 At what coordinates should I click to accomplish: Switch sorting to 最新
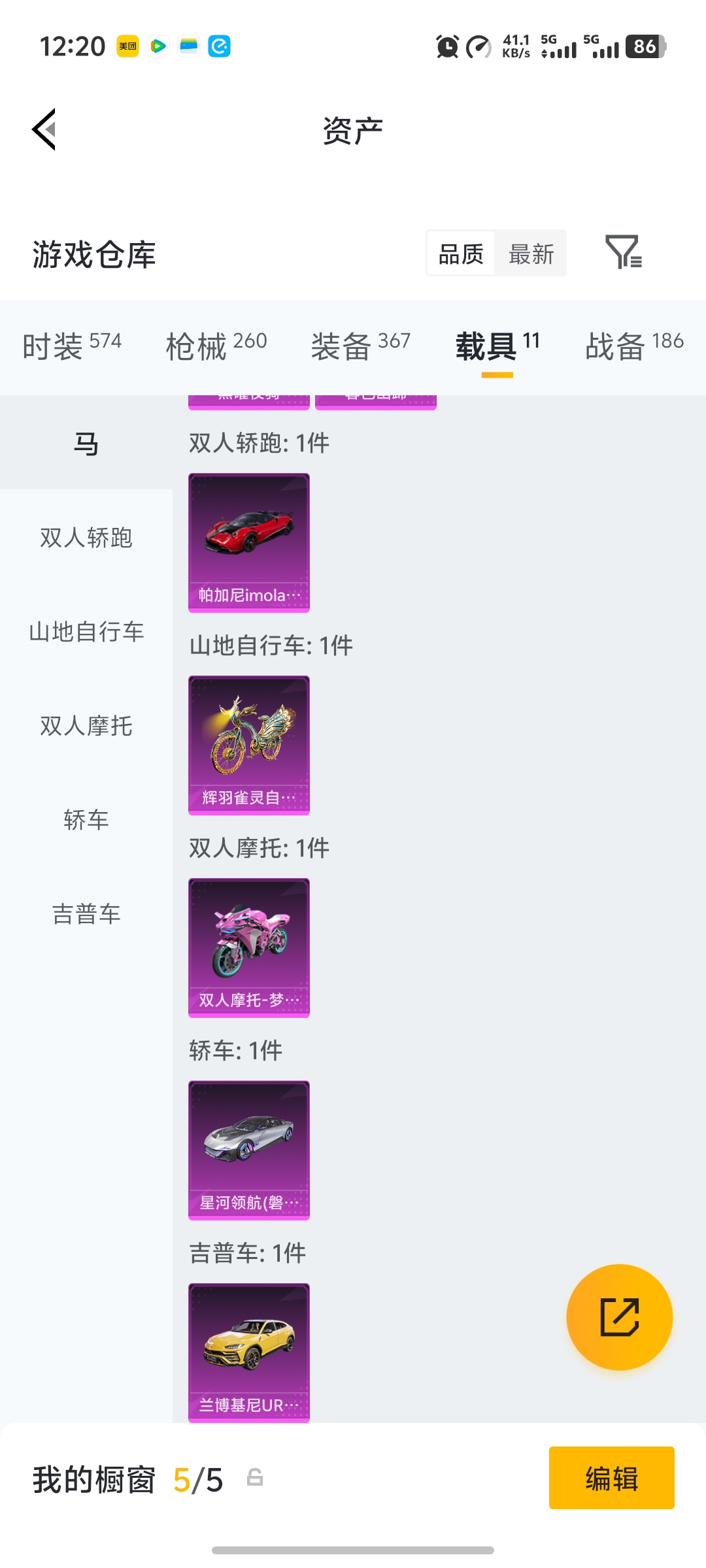[531, 253]
